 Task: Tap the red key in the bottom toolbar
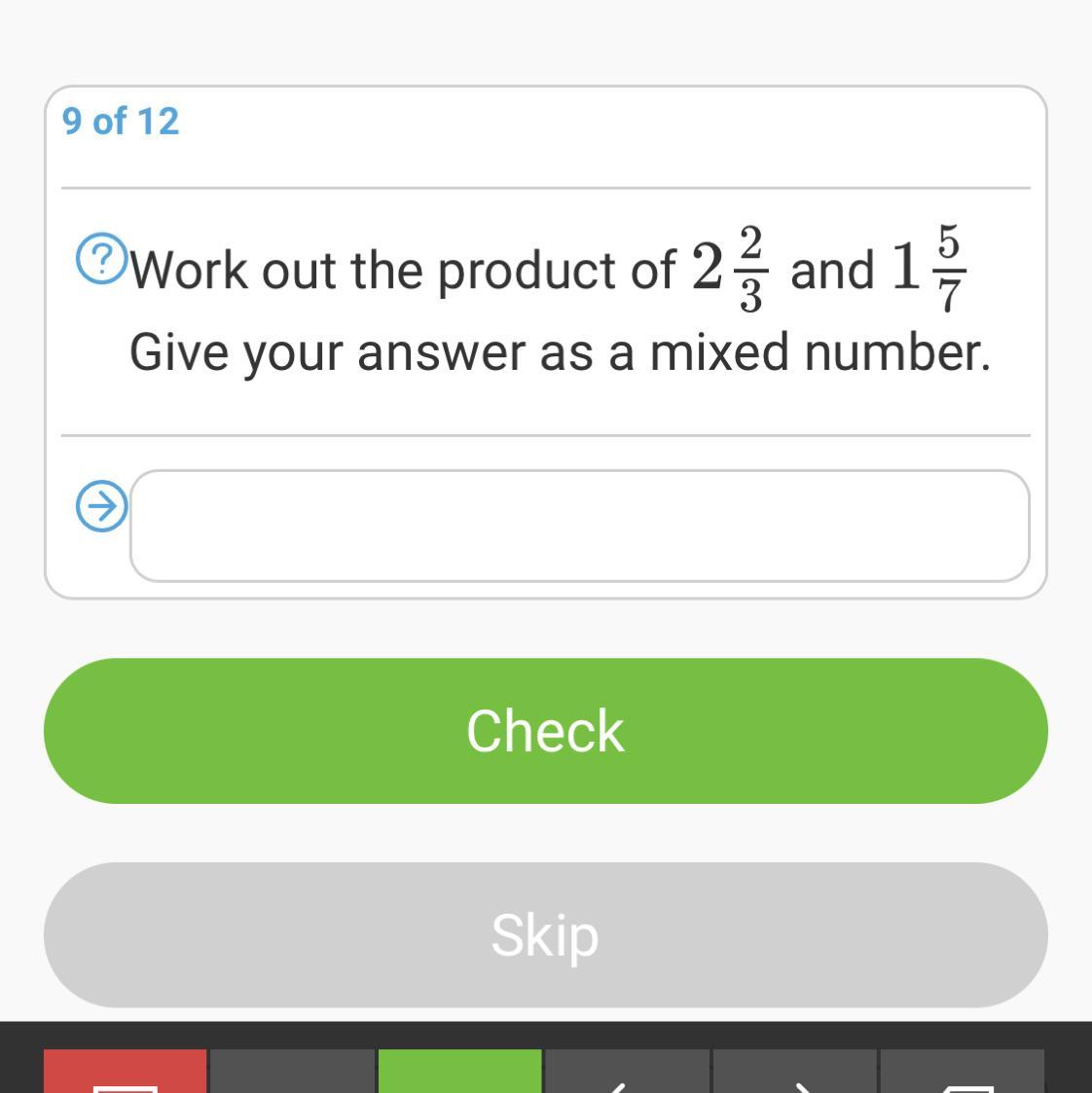[x=126, y=1071]
